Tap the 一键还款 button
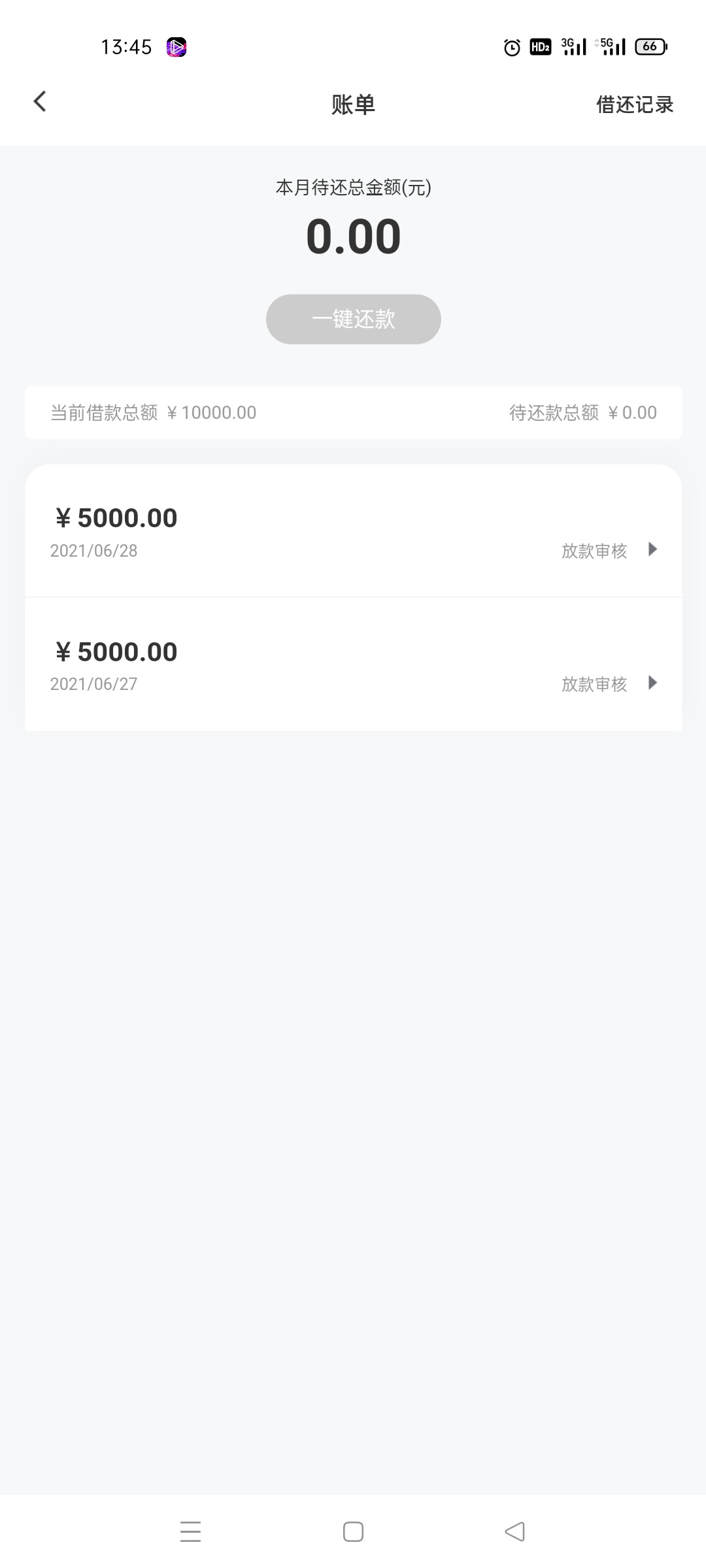The width and height of the screenshot is (706, 1568). pyautogui.click(x=354, y=319)
